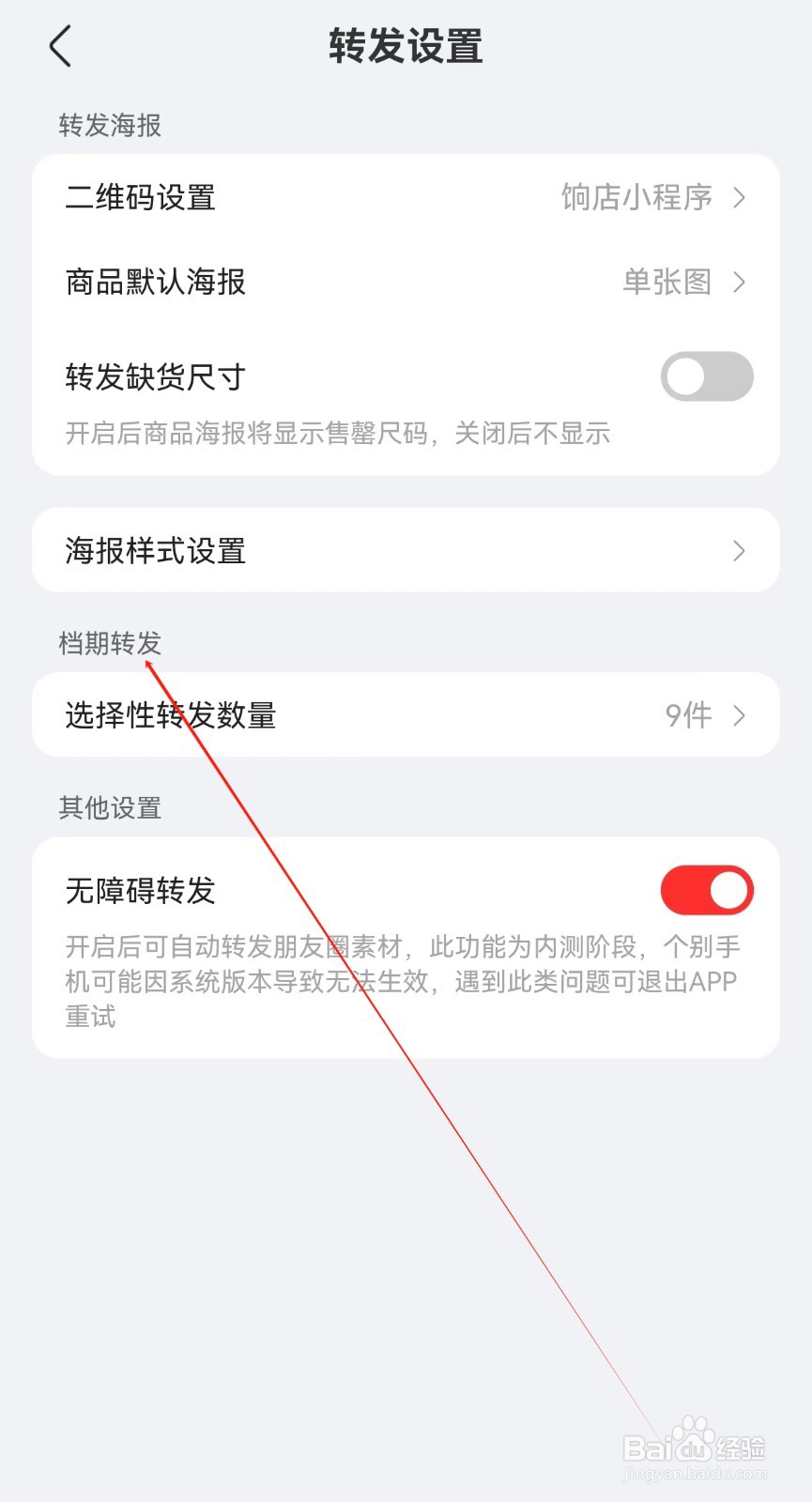Tap the arrow on 海报样式设置 row

pos(741,551)
